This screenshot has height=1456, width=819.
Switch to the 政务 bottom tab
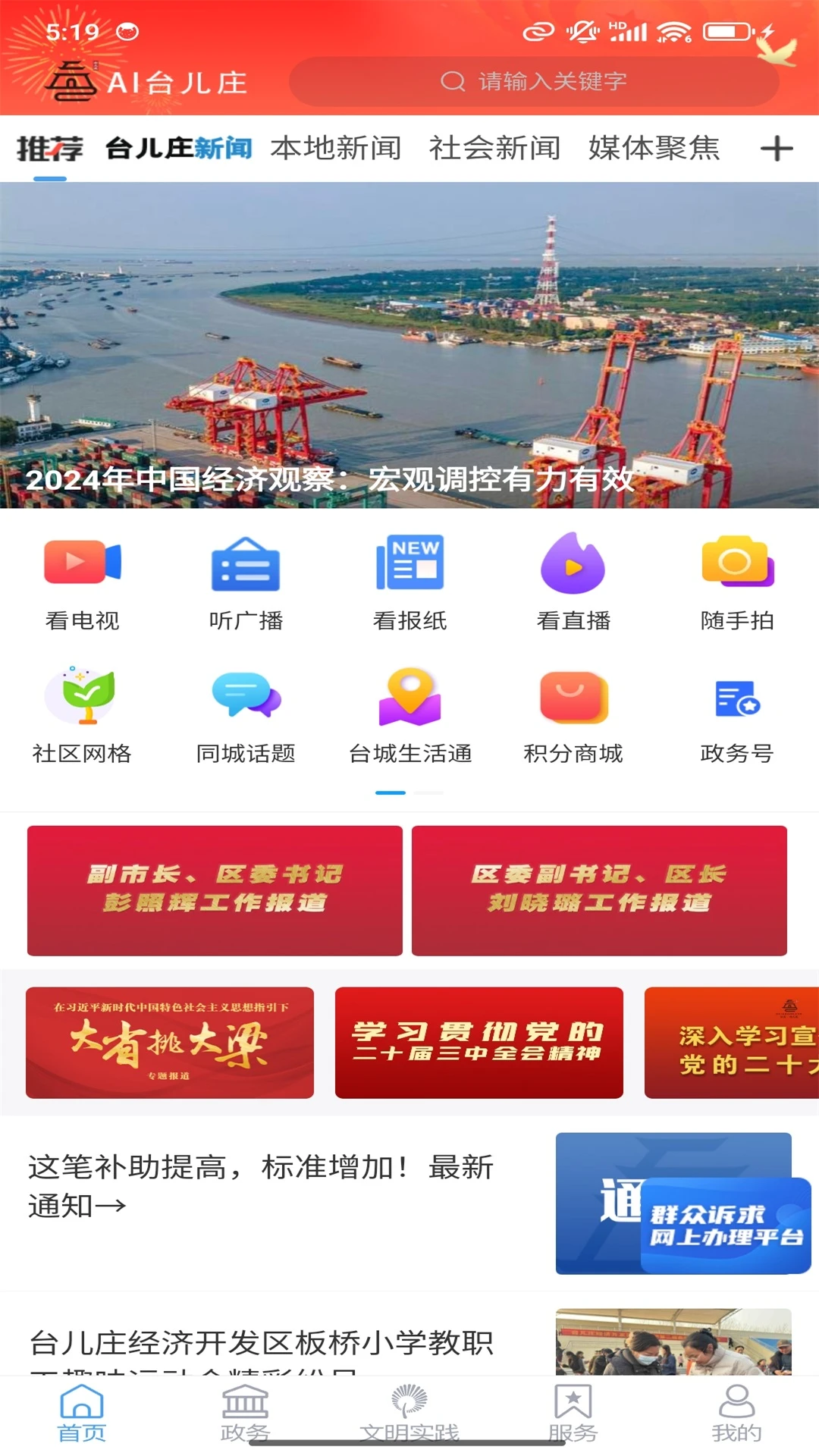click(245, 1415)
